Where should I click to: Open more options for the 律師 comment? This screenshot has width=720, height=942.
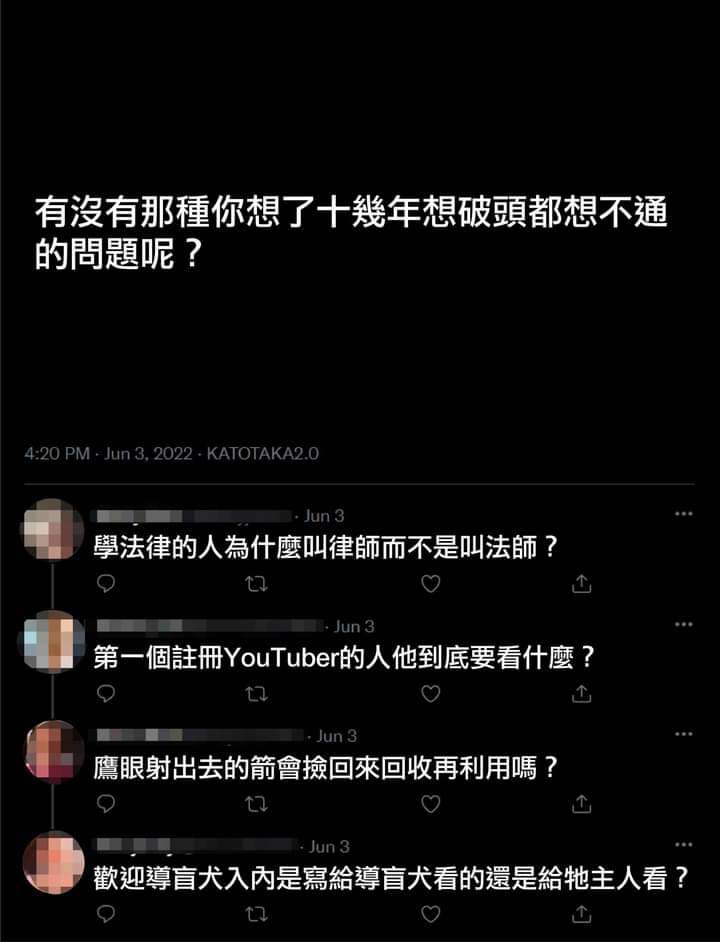(683, 514)
